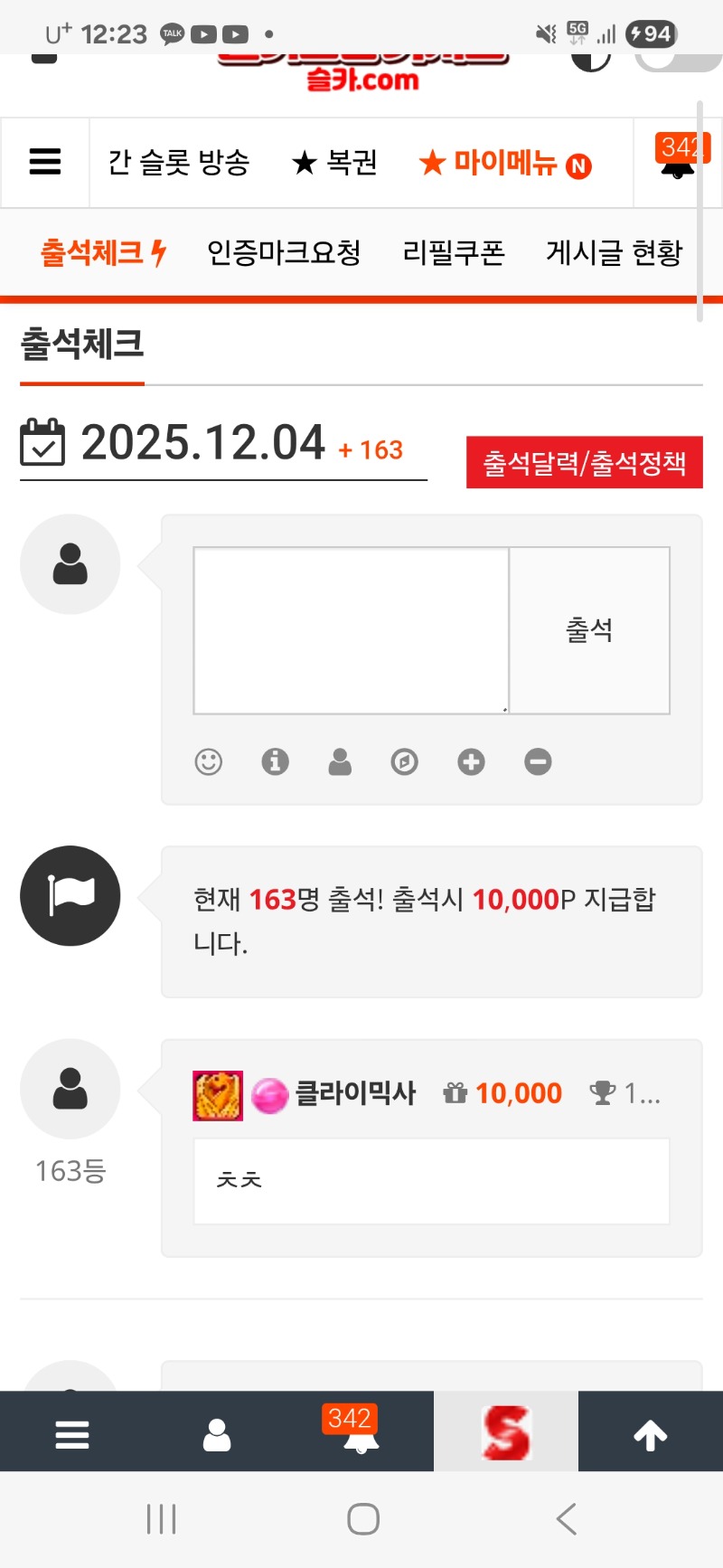Click the calendar icon next to 2025.12.04
Image resolution: width=723 pixels, height=1568 pixels.
(42, 443)
